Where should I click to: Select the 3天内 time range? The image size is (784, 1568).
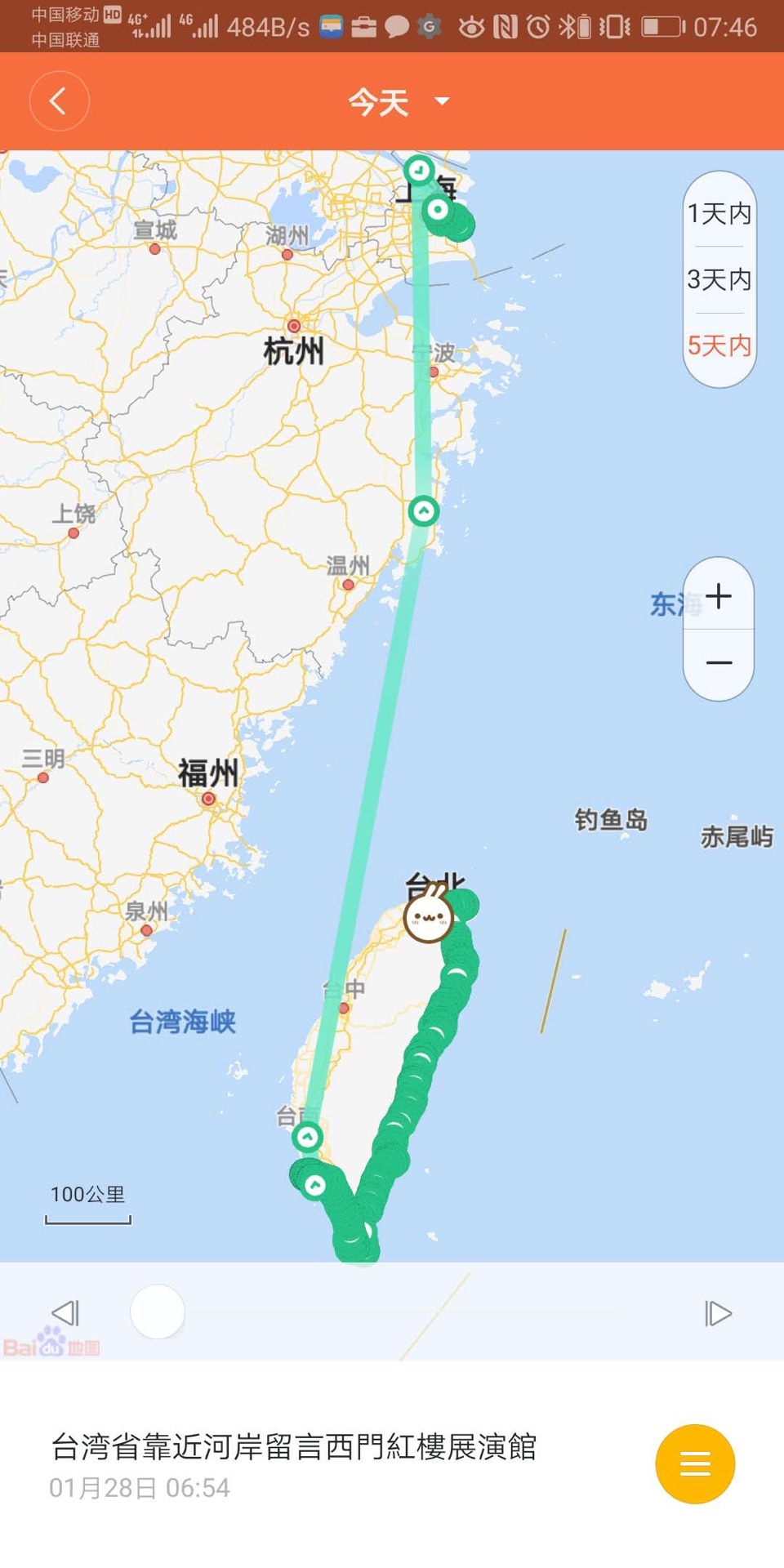719,280
